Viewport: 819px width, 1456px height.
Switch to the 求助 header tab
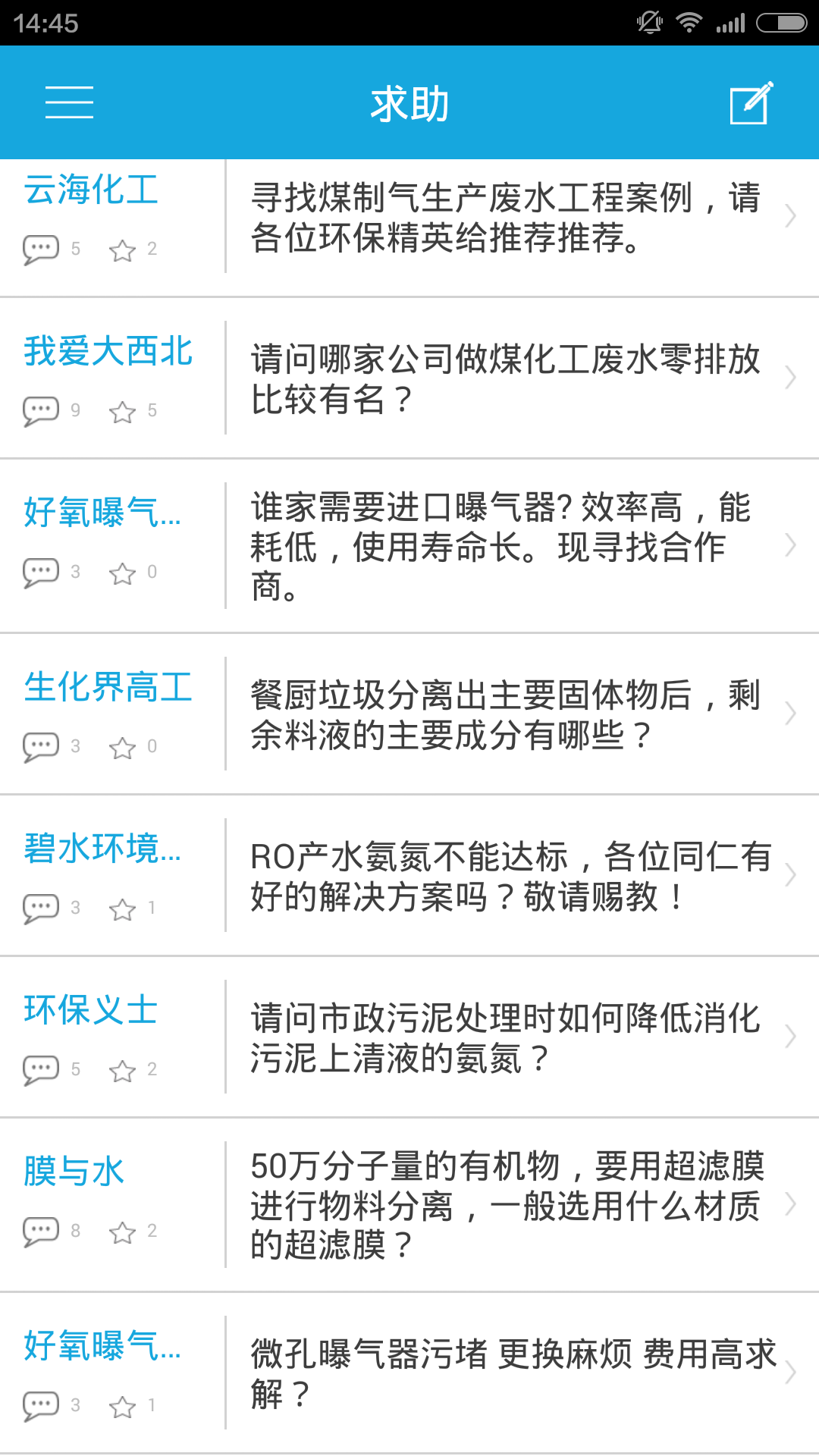tap(409, 102)
